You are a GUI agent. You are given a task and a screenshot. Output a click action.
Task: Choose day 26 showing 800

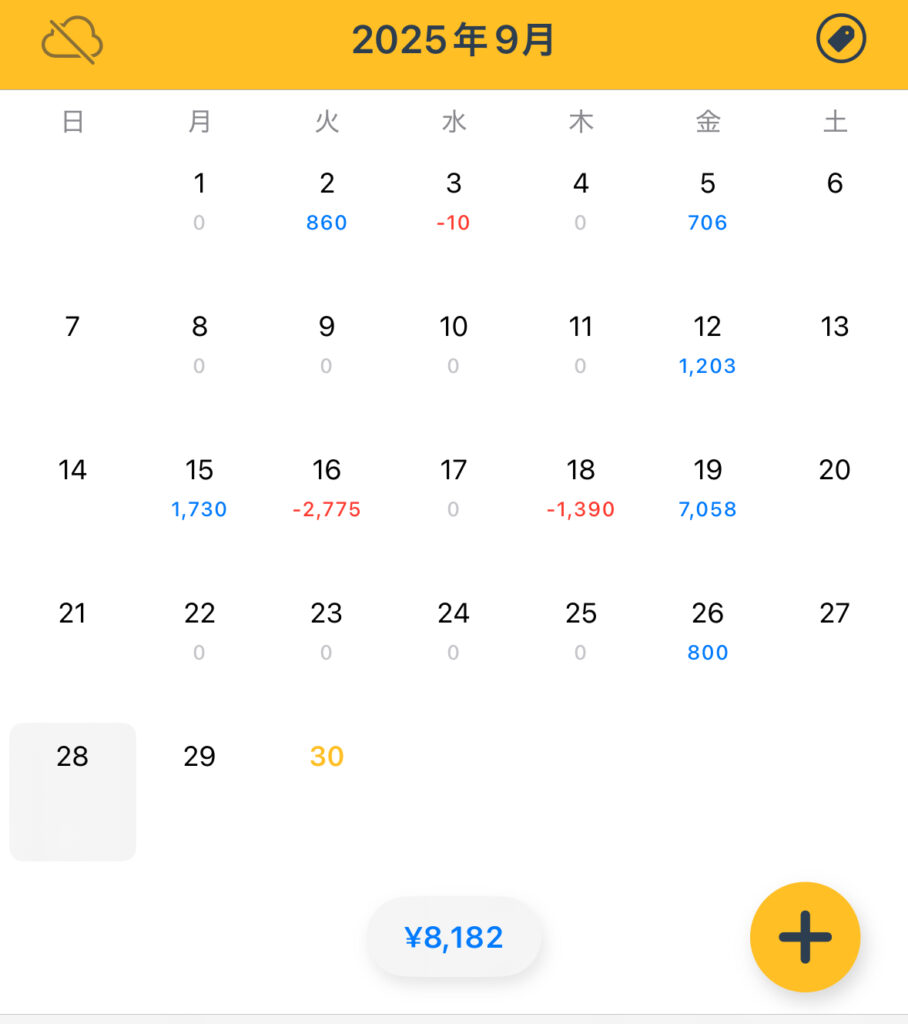point(708,630)
